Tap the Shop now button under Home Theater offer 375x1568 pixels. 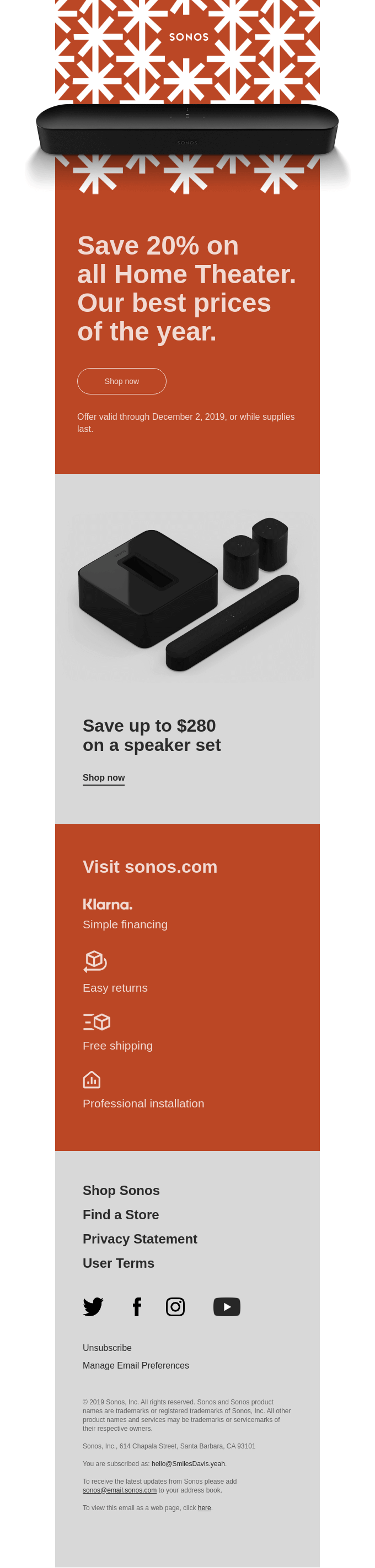pos(121,381)
